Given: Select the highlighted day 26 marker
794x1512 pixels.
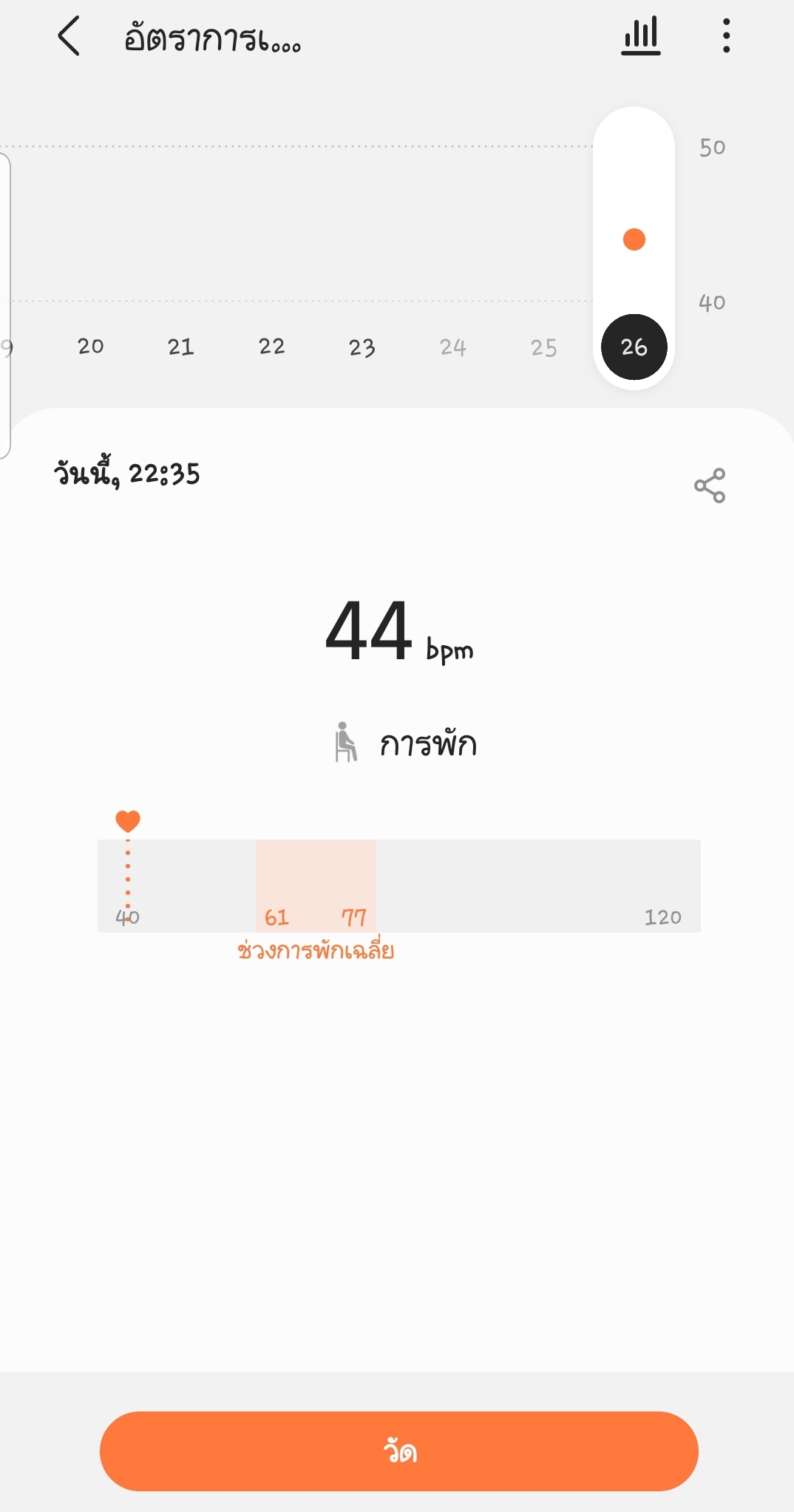Looking at the screenshot, I should (x=634, y=347).
